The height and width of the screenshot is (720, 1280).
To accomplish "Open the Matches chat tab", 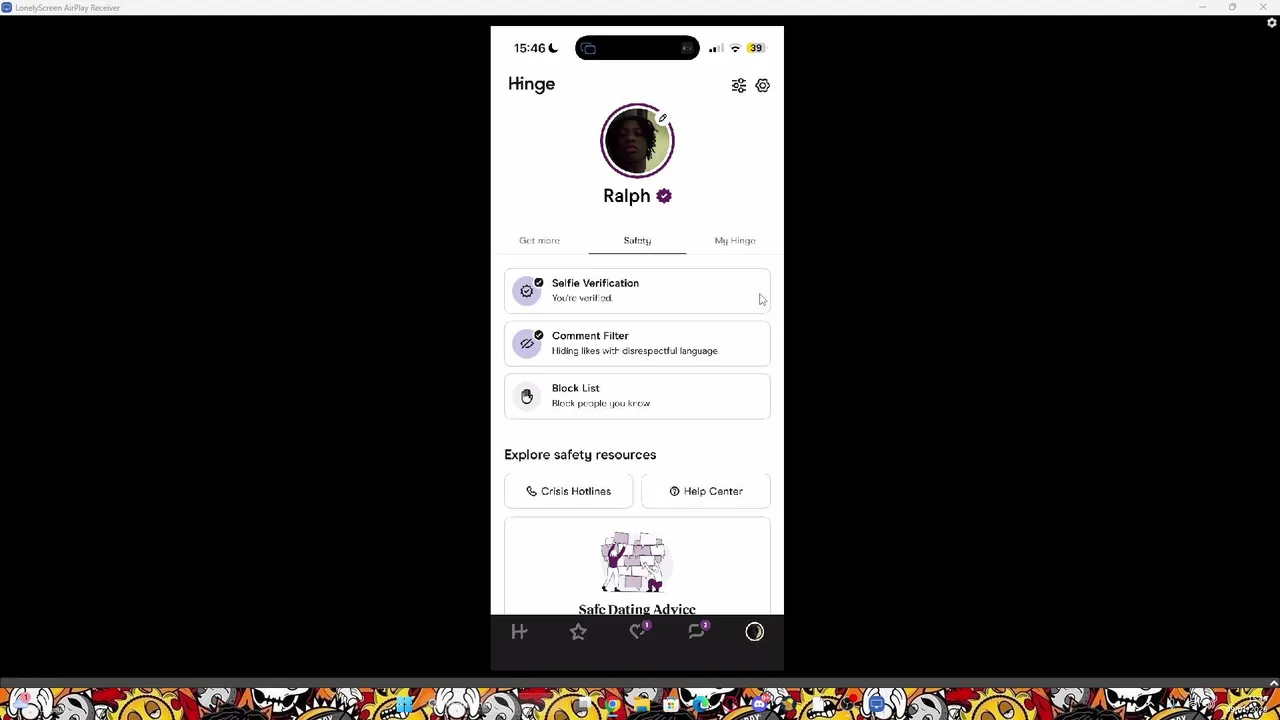I will pyautogui.click(x=697, y=632).
